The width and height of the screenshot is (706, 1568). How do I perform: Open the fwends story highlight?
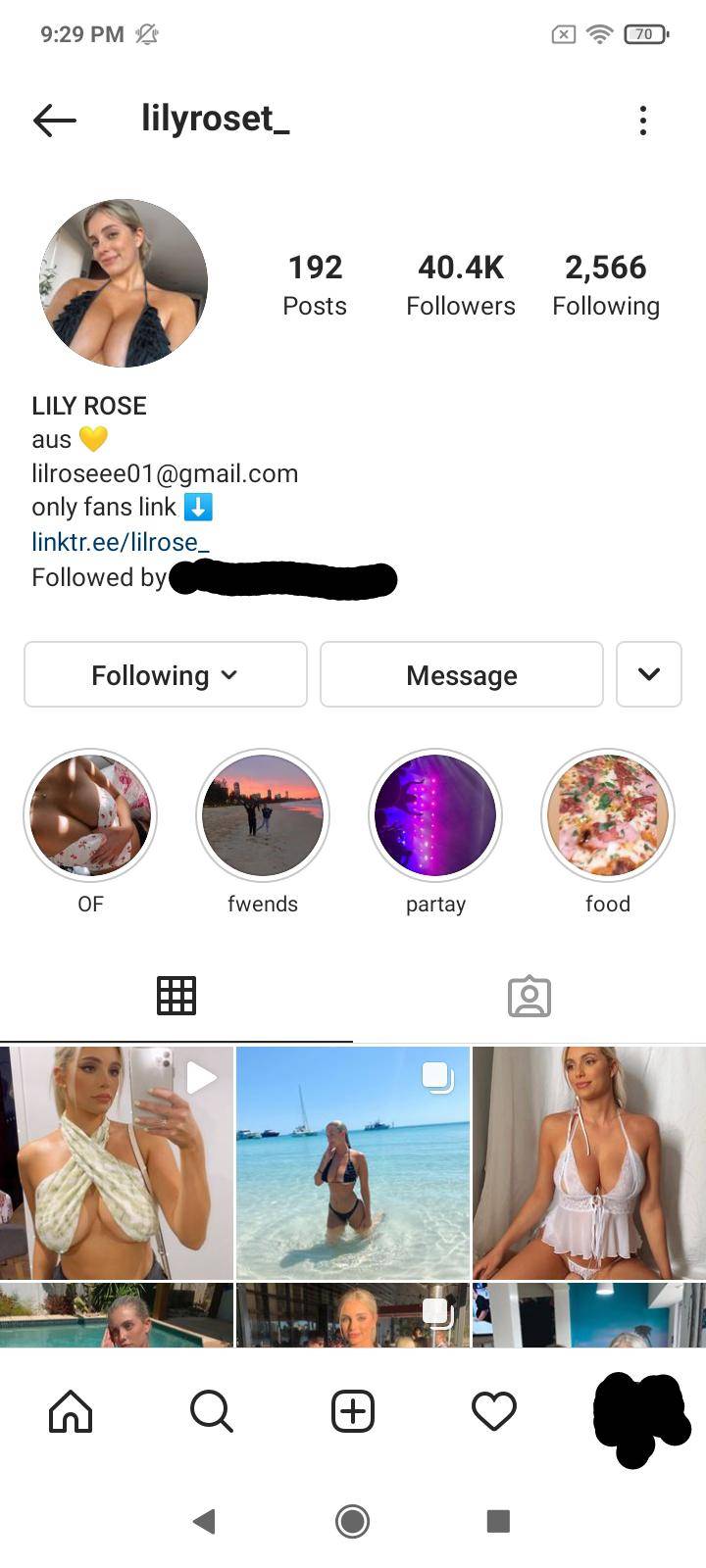click(263, 815)
